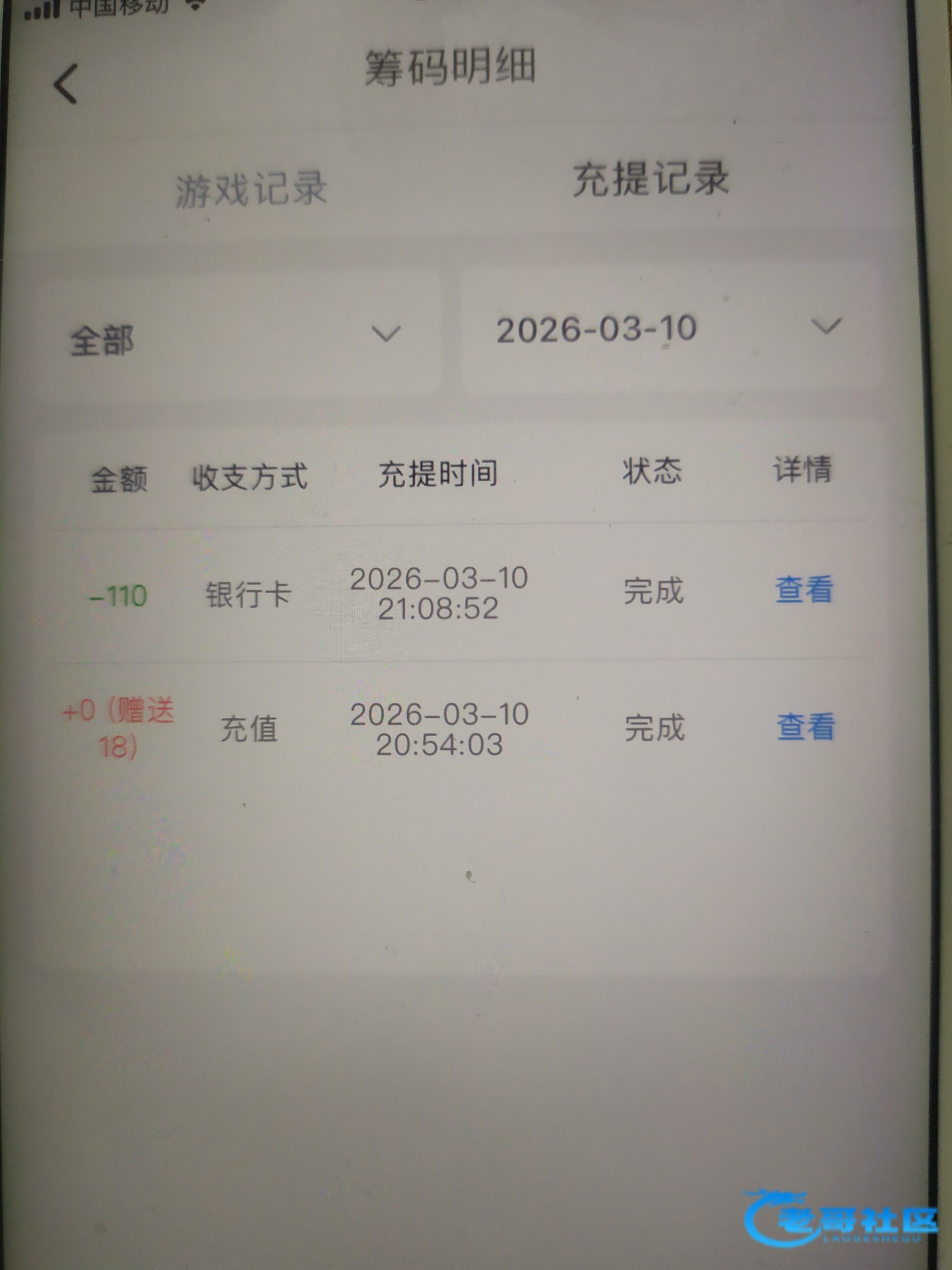View details of the -110 银行卡 record
The width and height of the screenshot is (952, 1270).
[804, 590]
